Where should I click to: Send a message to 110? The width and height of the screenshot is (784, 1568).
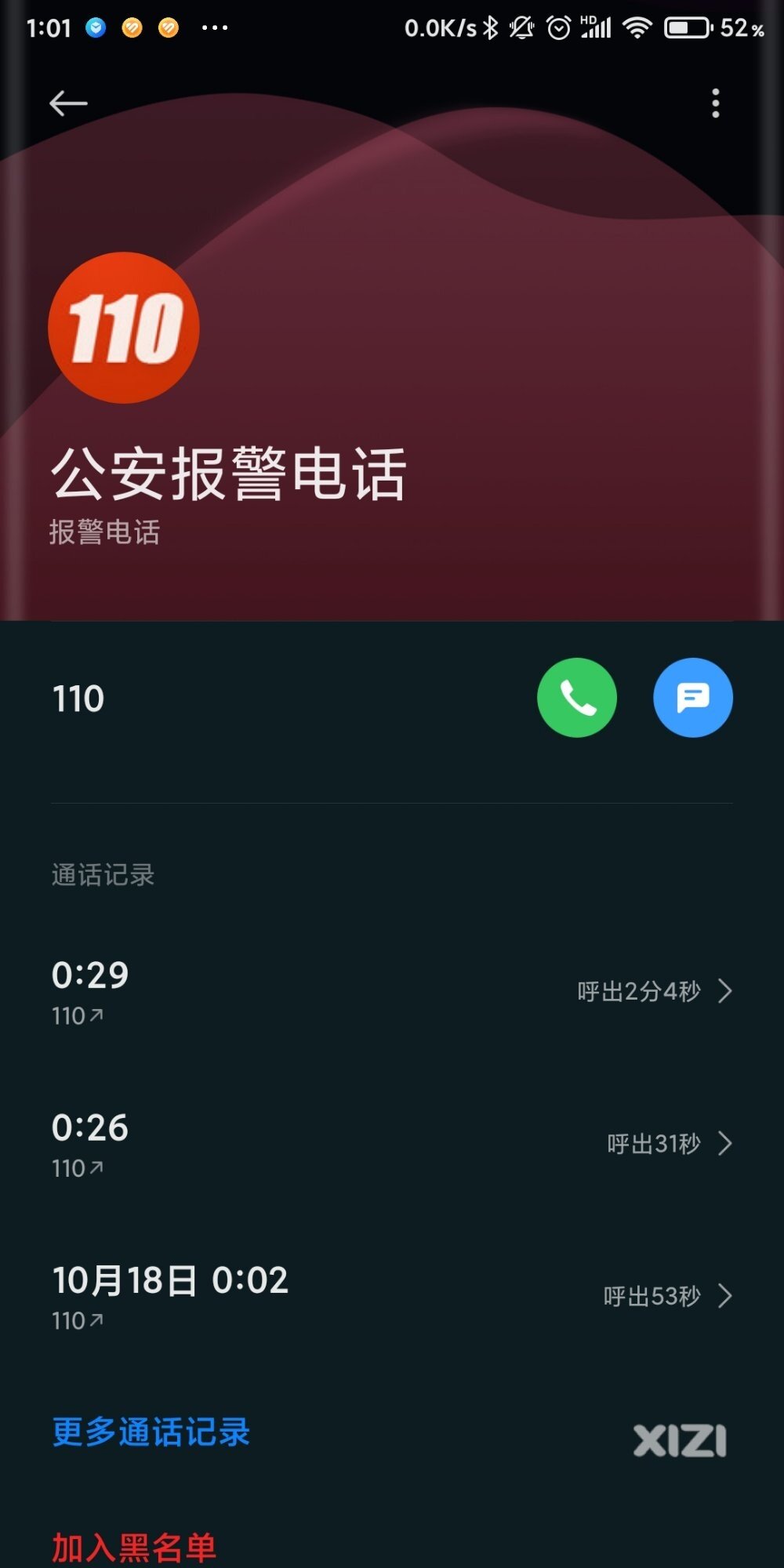[693, 698]
